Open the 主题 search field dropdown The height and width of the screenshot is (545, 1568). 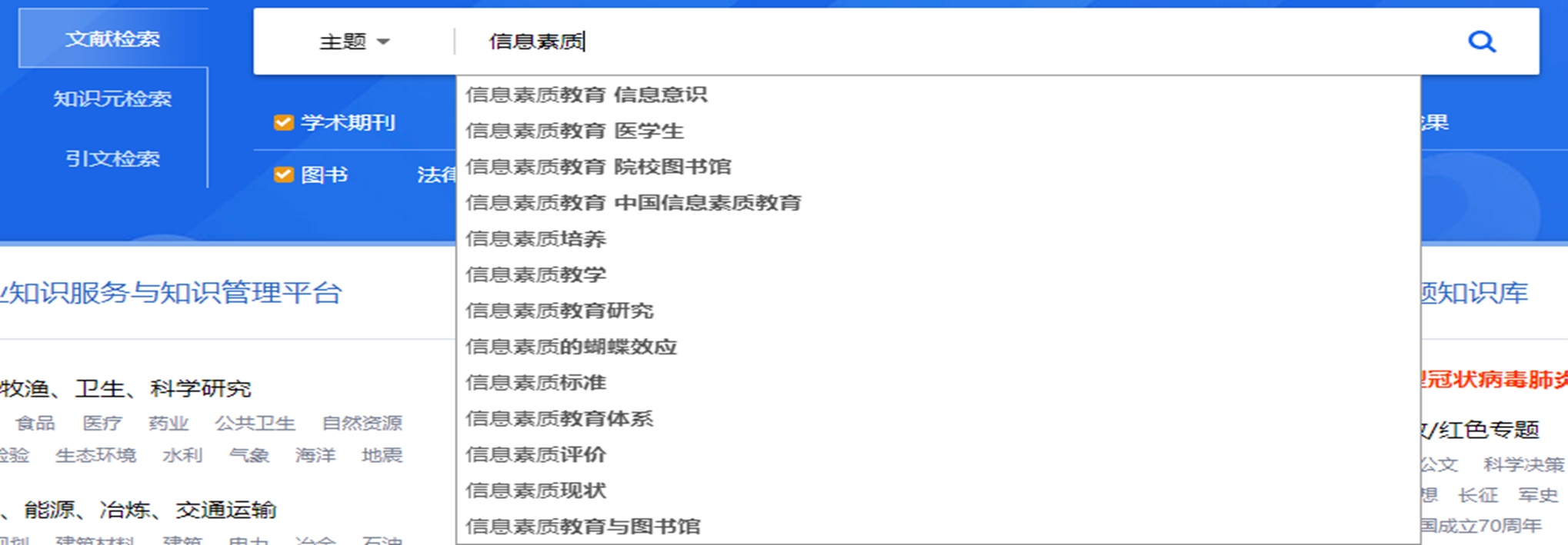tap(355, 42)
